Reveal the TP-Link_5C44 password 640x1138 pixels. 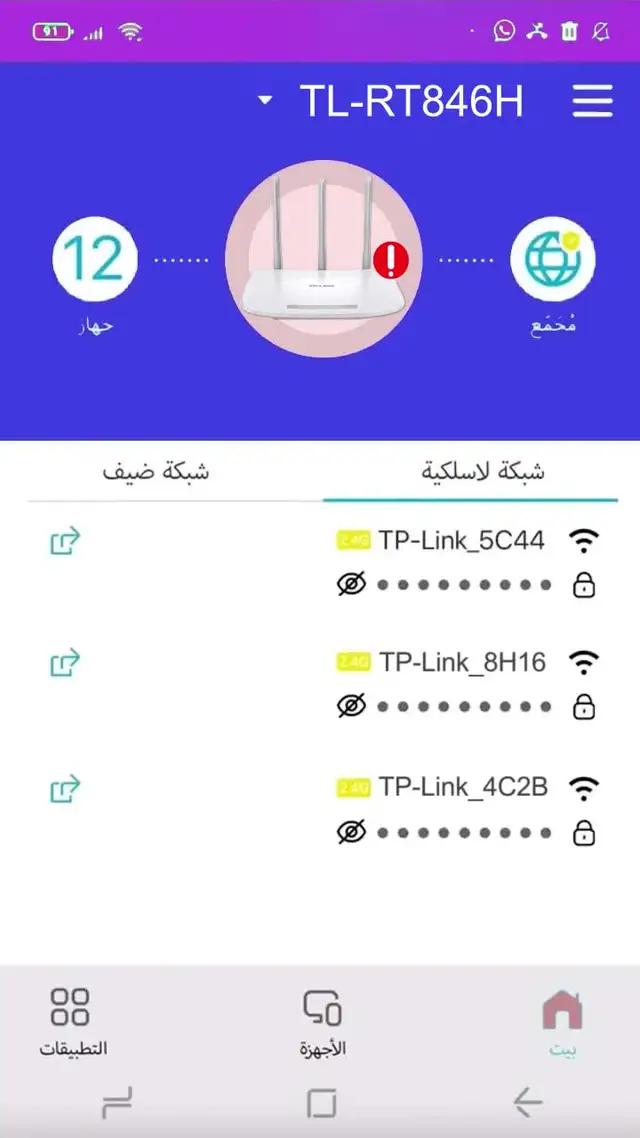click(x=351, y=585)
